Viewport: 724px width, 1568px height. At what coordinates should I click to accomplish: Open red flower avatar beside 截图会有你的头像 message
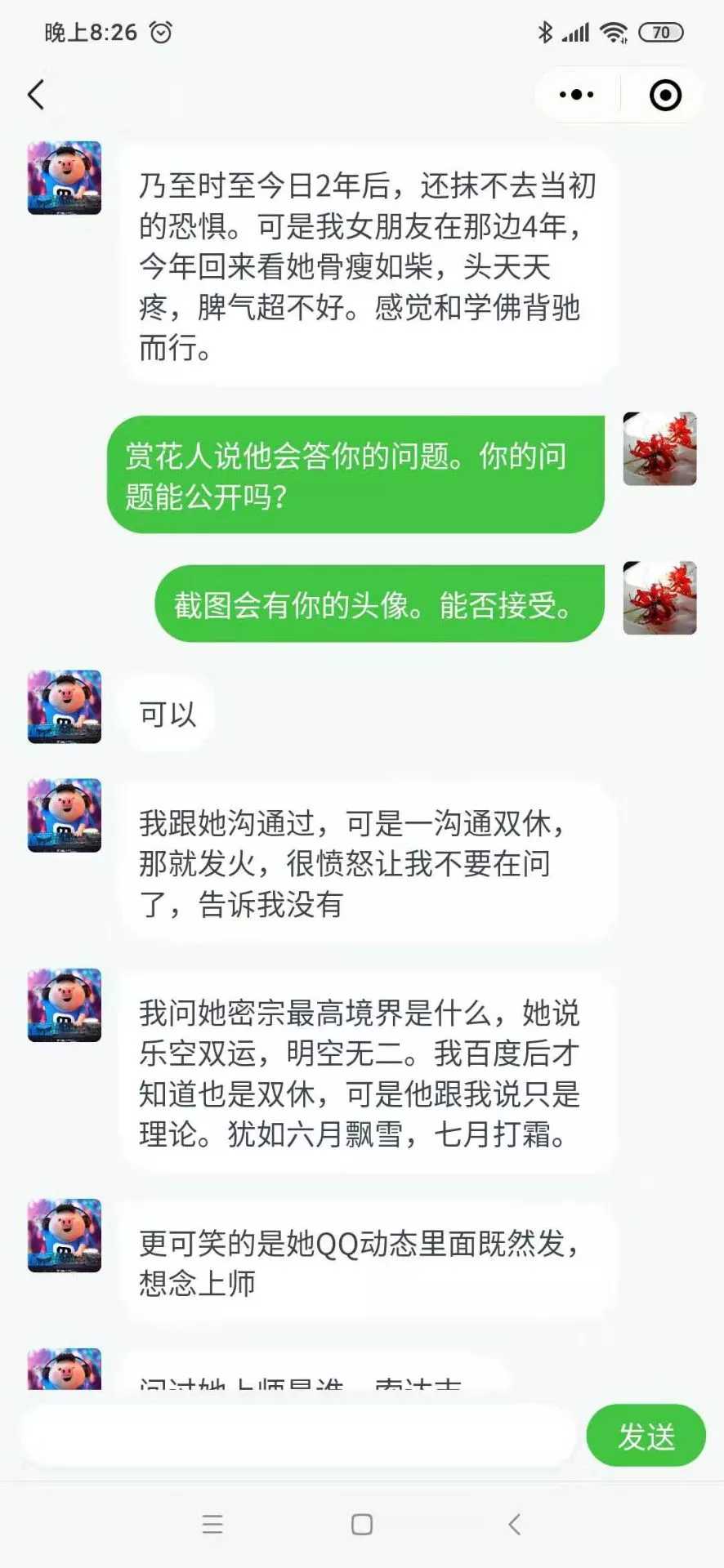659,598
